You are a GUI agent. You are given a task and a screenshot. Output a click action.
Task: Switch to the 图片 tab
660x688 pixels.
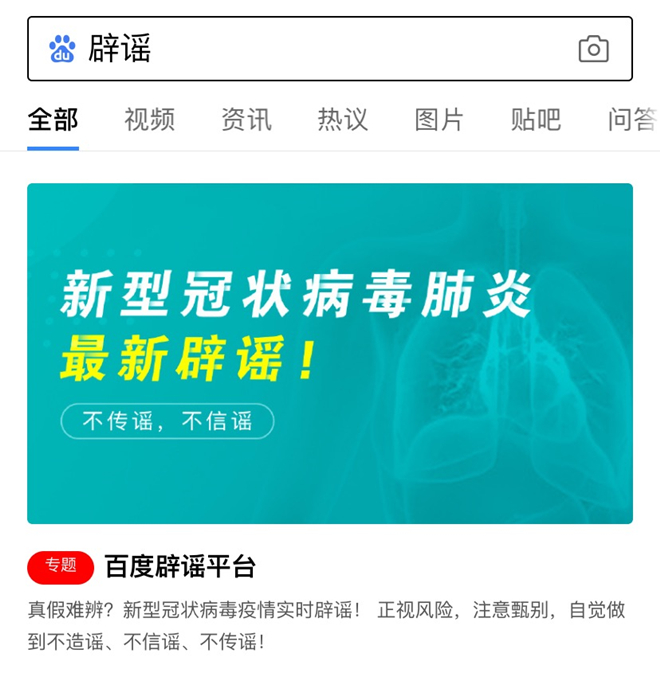[439, 120]
